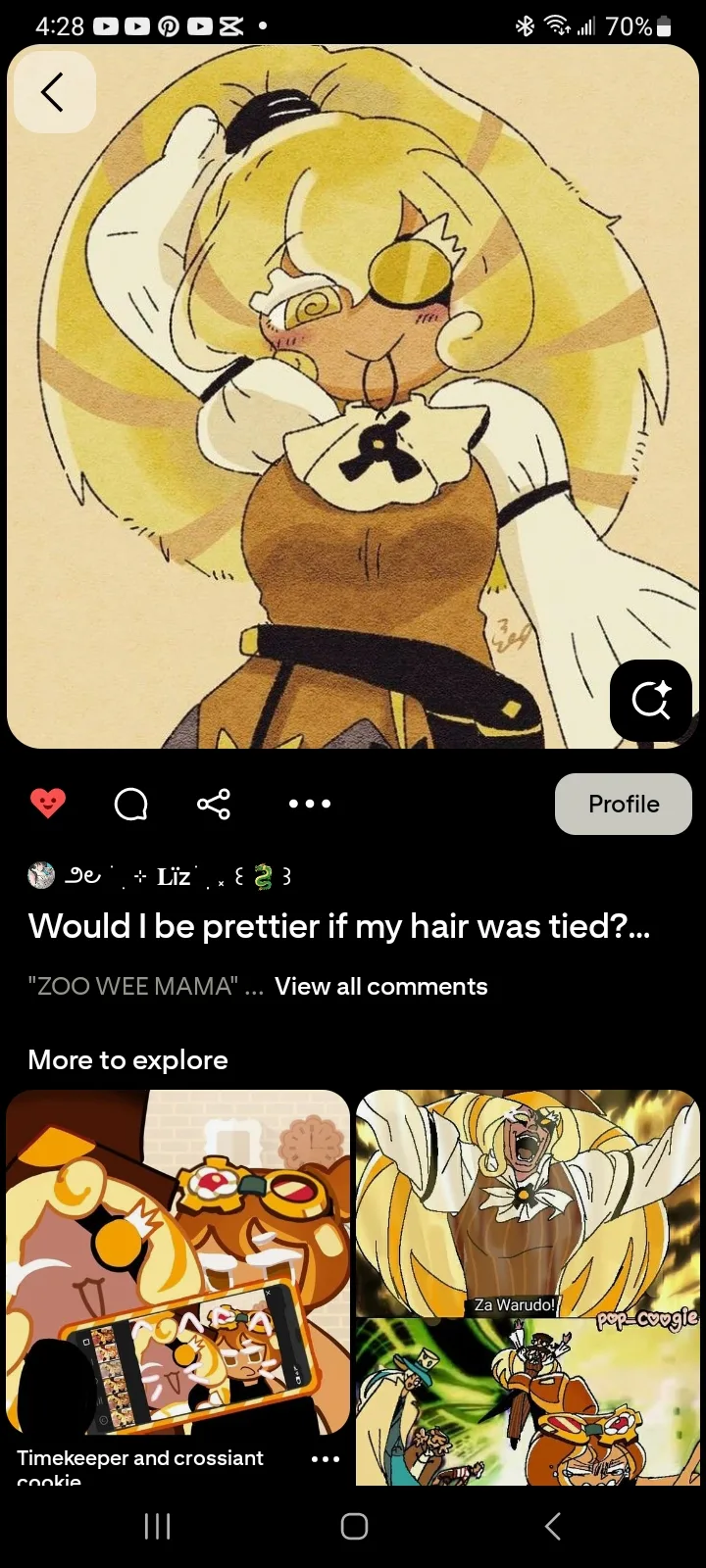Viewport: 706px width, 1568px height.
Task: Open the comment bubble icon
Action: (x=130, y=804)
